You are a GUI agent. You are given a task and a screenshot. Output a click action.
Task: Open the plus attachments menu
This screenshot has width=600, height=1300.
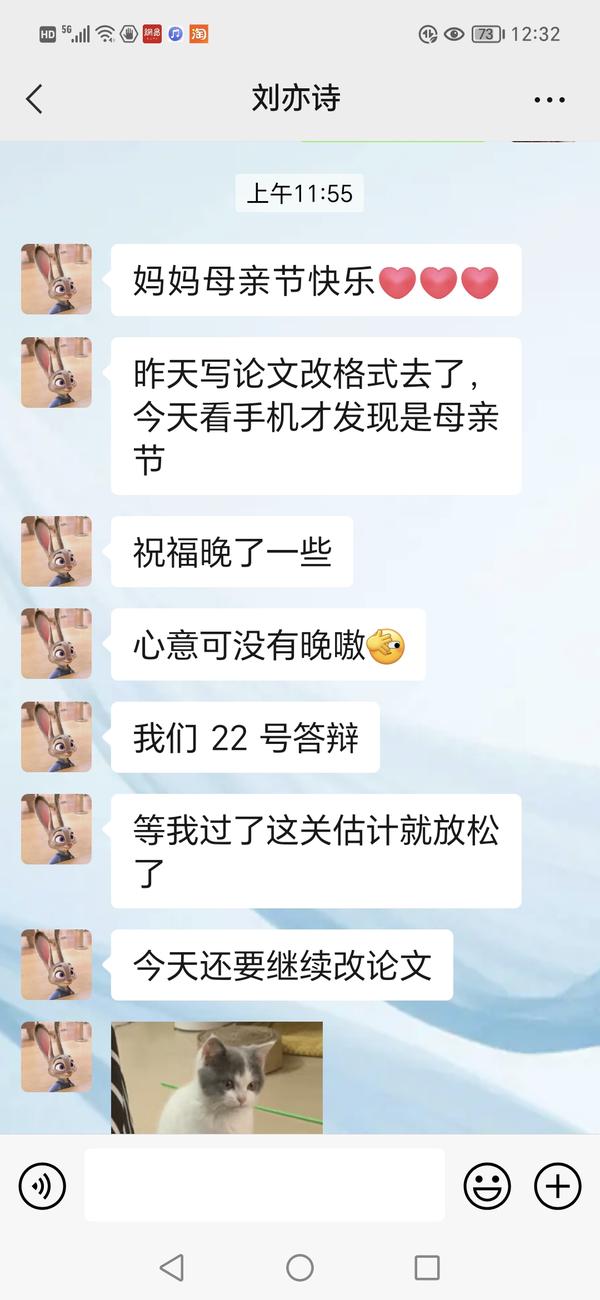tap(557, 1186)
